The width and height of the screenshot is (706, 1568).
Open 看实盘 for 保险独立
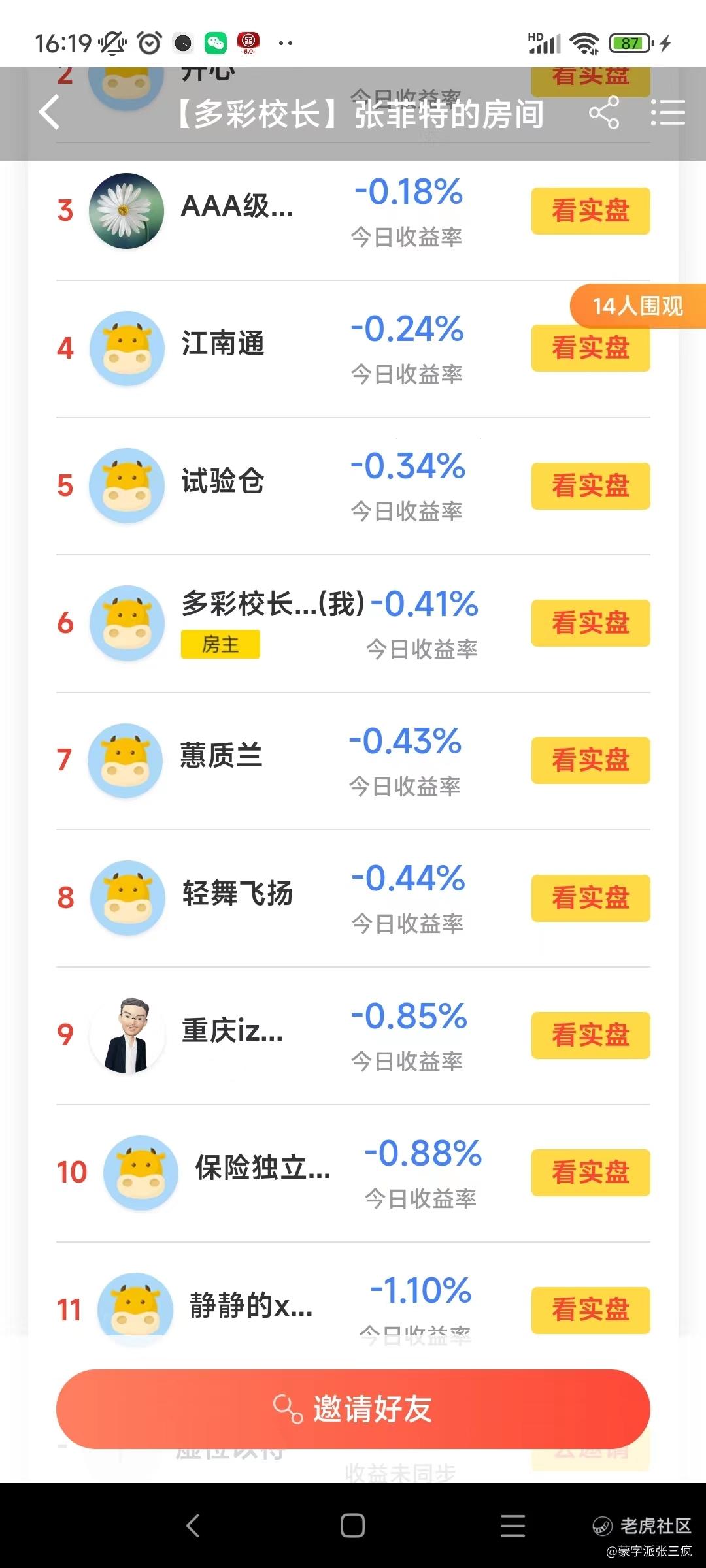[590, 1173]
